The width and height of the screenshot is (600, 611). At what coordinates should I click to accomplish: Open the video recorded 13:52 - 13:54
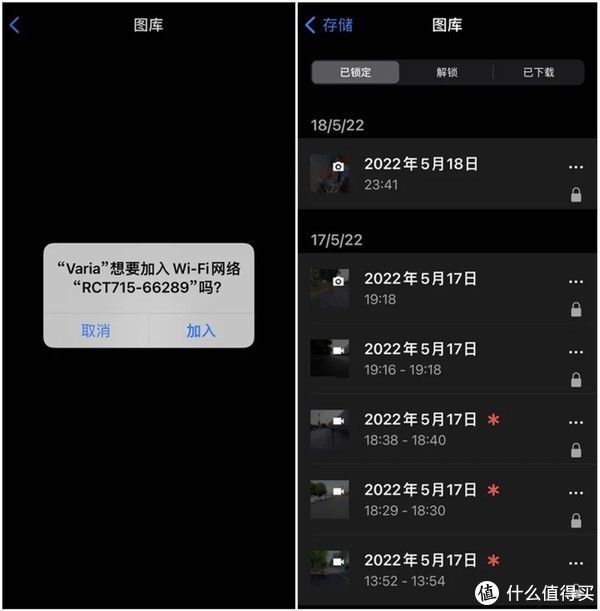[420, 568]
